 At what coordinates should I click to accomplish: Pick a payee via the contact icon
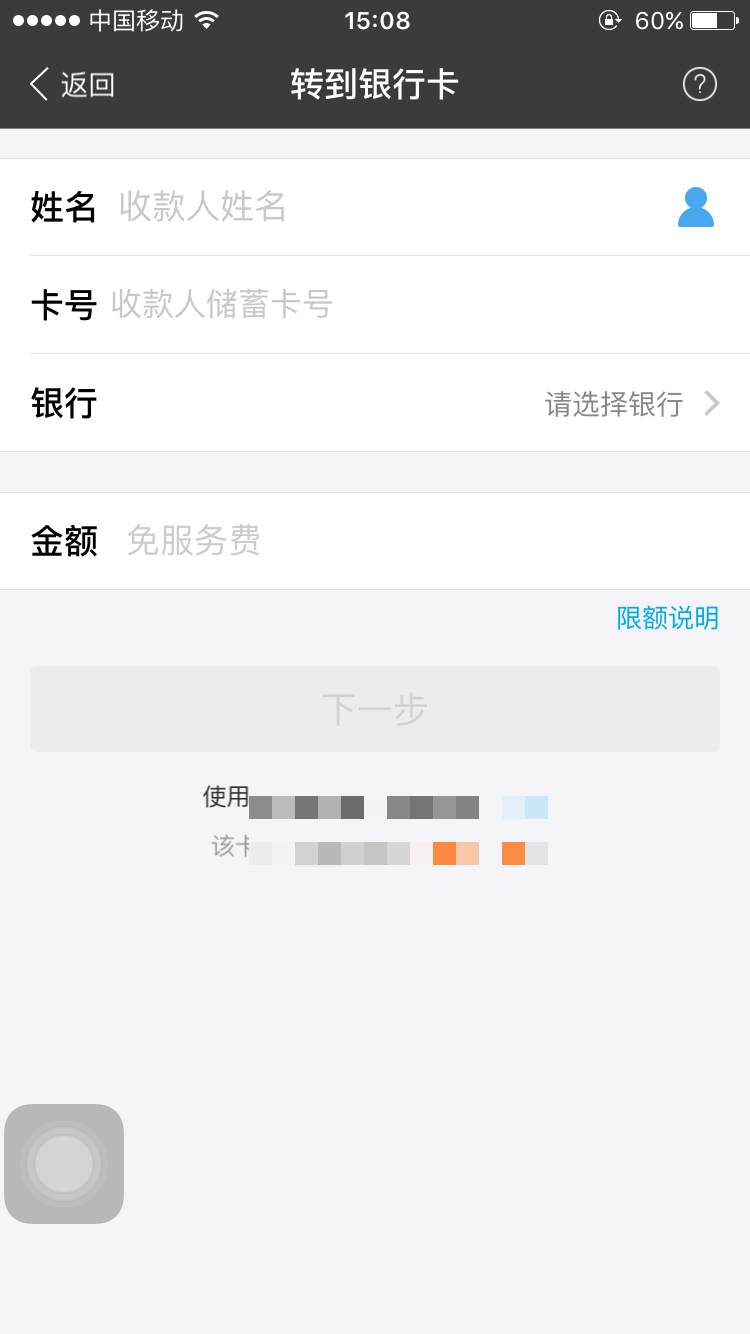(695, 207)
